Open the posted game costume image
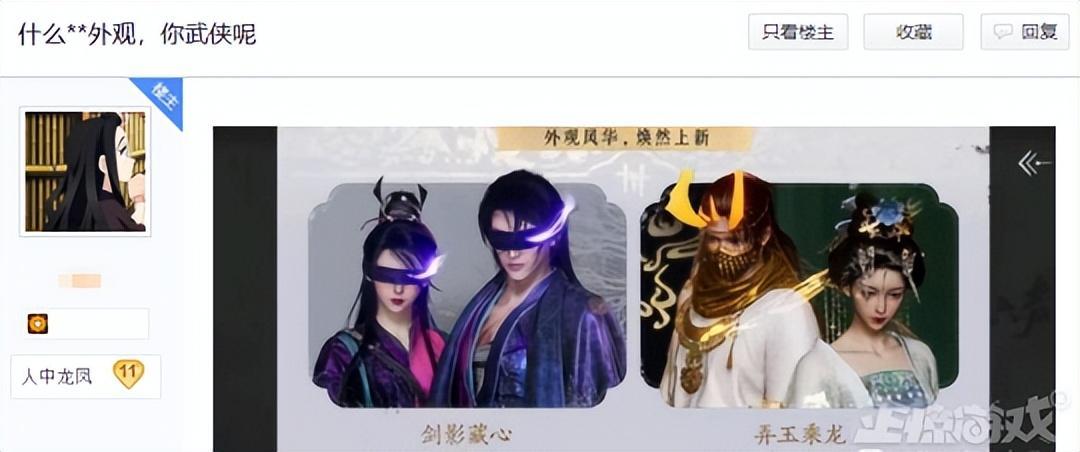Viewport: 1080px width, 452px height. pyautogui.click(x=633, y=289)
